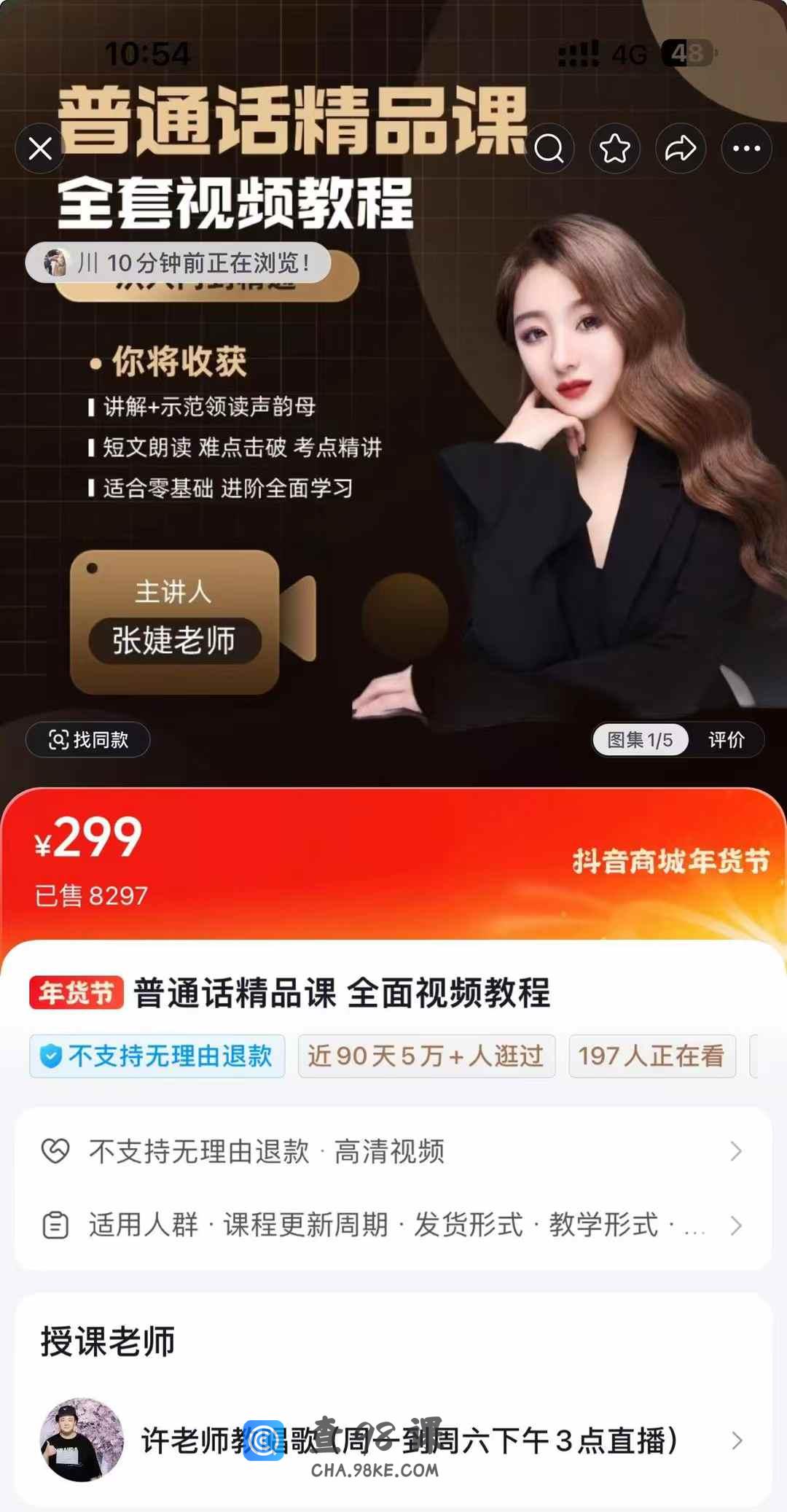787x1512 pixels.
Task: Switch to the 评价 reviews tab
Action: (x=726, y=740)
